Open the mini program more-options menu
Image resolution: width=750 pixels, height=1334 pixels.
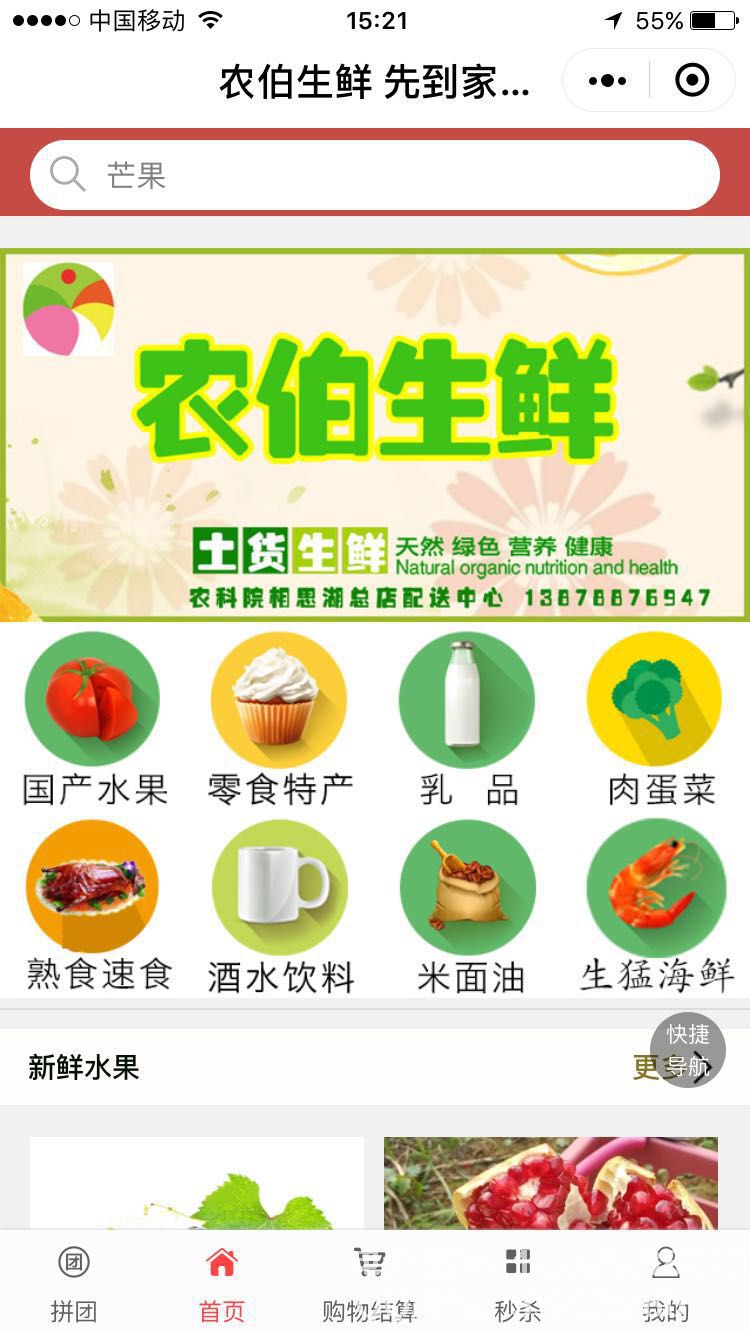point(607,81)
